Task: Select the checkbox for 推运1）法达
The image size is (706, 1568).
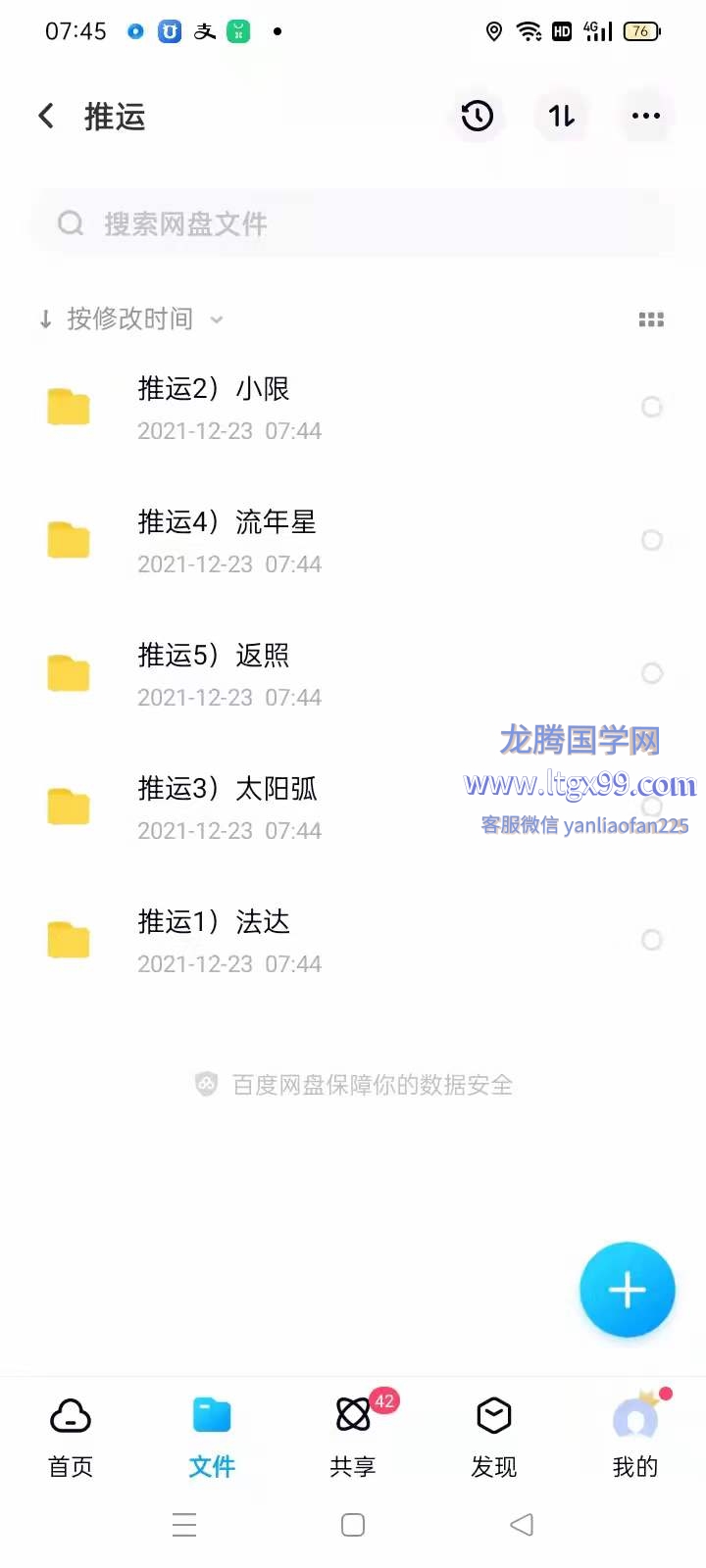Action: [652, 940]
